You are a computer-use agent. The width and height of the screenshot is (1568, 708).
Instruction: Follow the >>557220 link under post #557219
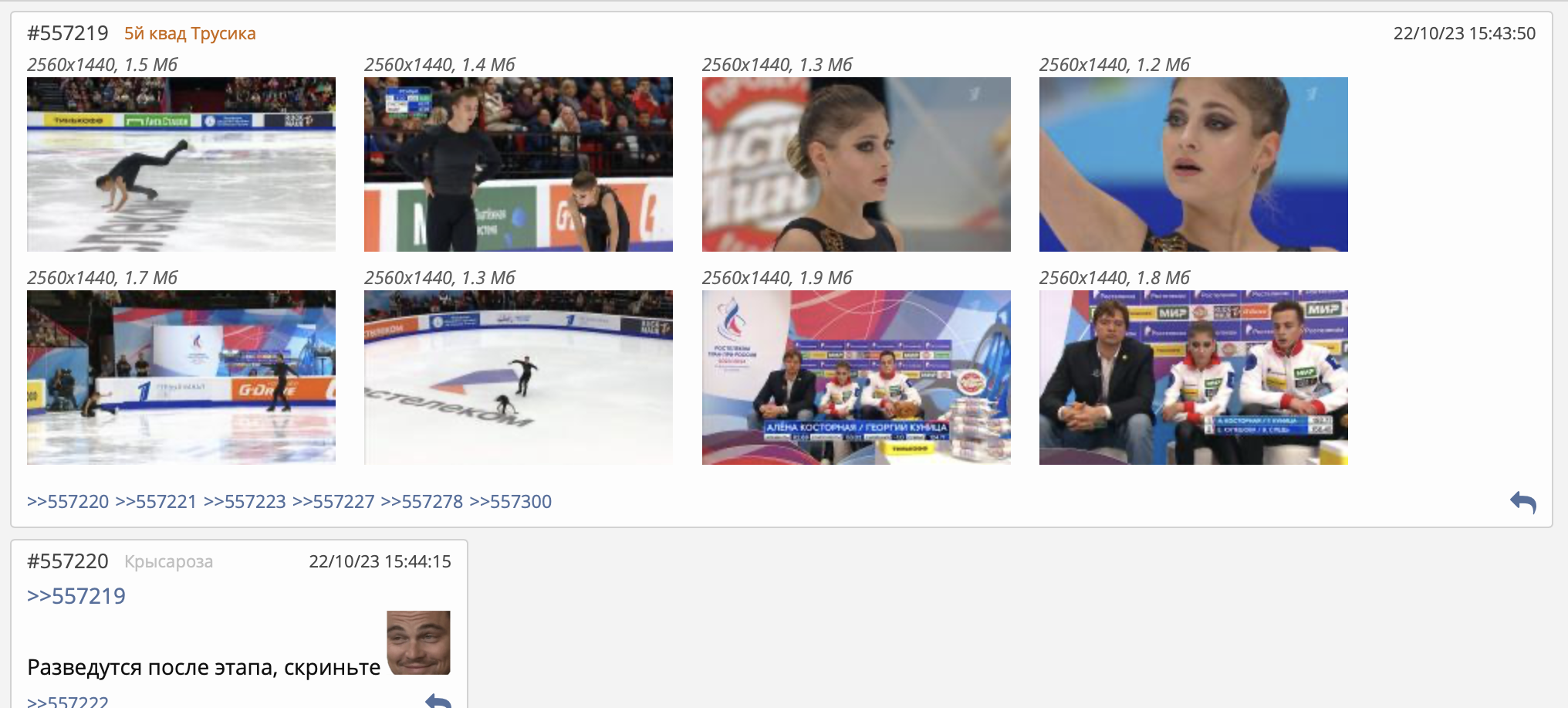[68, 502]
